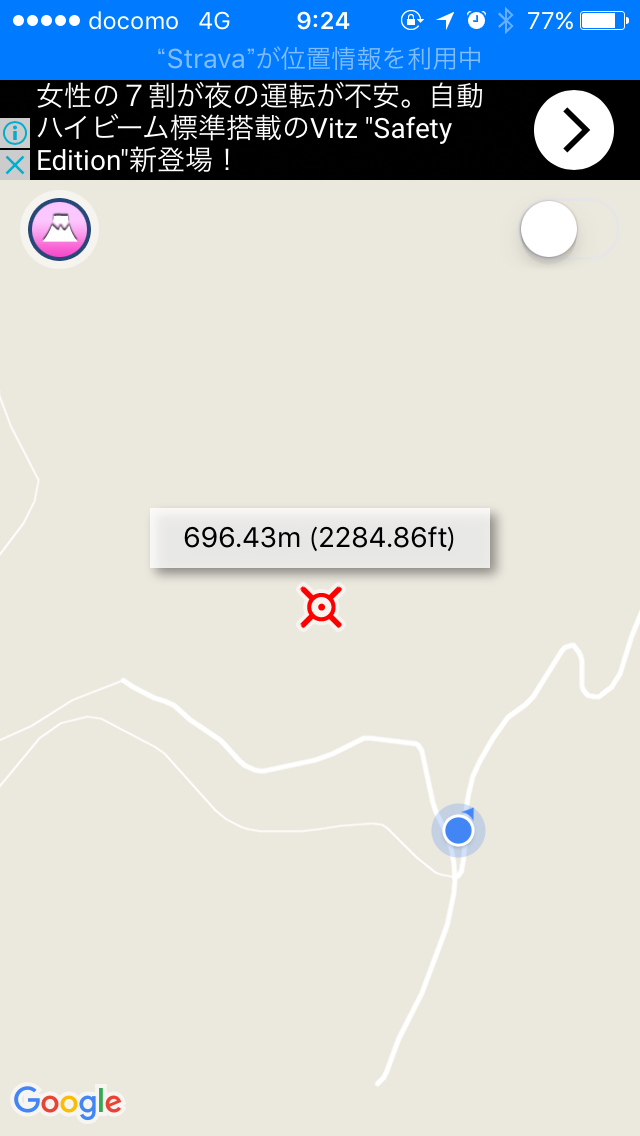This screenshot has width=640, height=1136.
Task: Open the ad info icon
Action: (x=14, y=133)
